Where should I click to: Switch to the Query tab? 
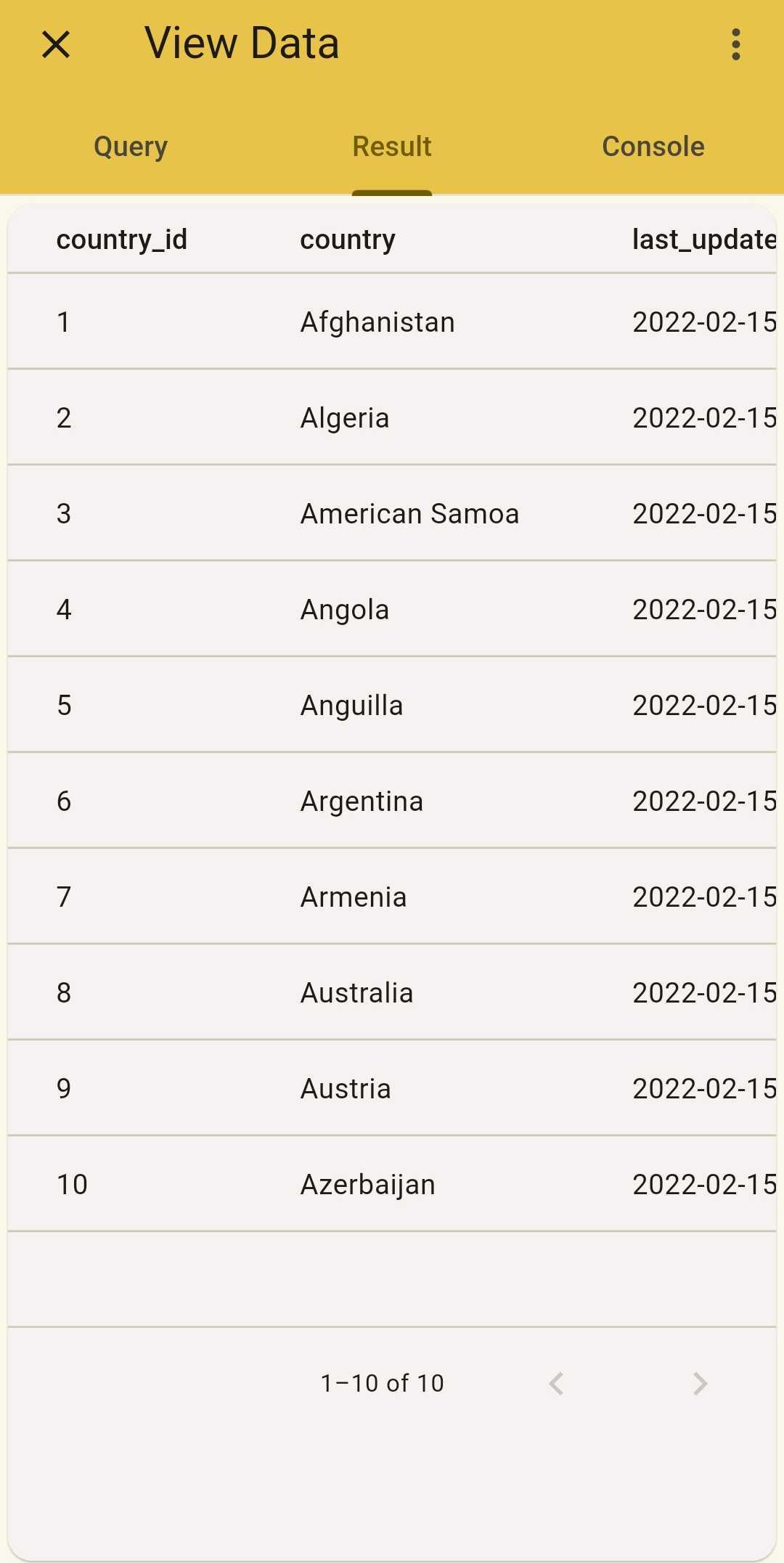click(x=131, y=146)
